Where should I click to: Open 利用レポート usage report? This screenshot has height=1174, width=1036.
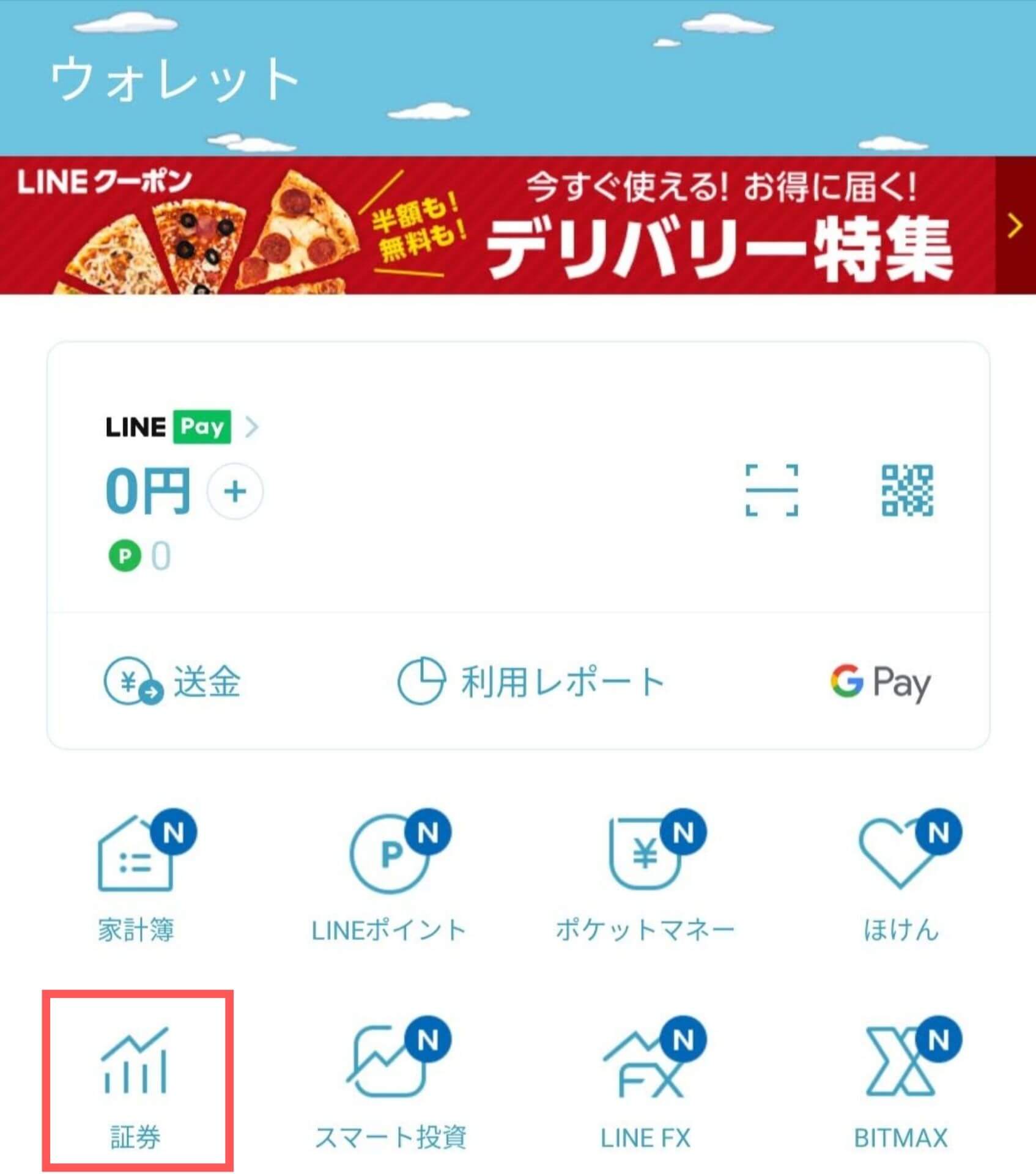[x=531, y=681]
